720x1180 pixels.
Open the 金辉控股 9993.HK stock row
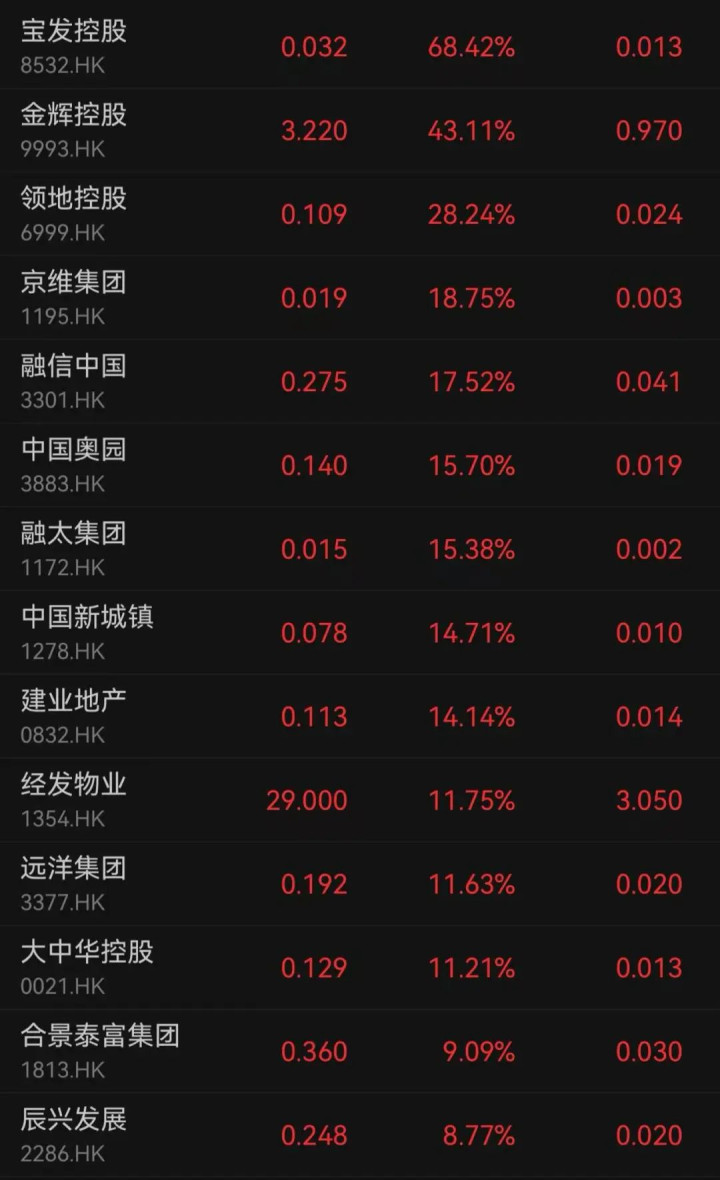tap(360, 130)
